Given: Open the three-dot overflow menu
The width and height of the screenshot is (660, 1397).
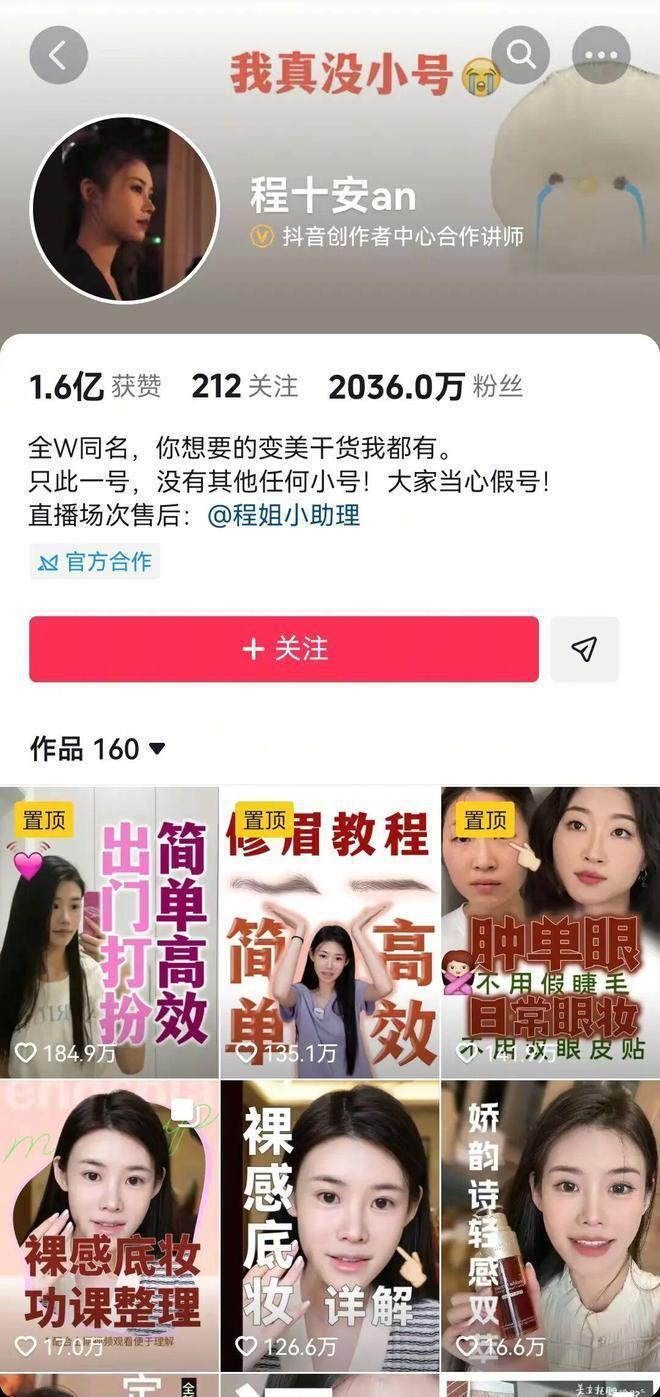Looking at the screenshot, I should (x=601, y=55).
